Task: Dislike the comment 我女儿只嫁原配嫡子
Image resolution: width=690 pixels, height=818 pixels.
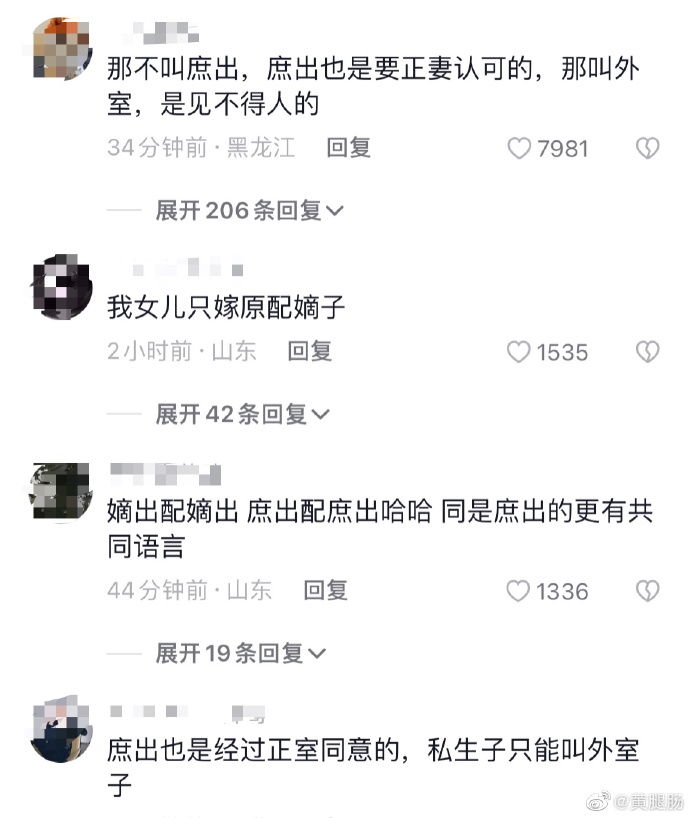Action: click(x=648, y=352)
